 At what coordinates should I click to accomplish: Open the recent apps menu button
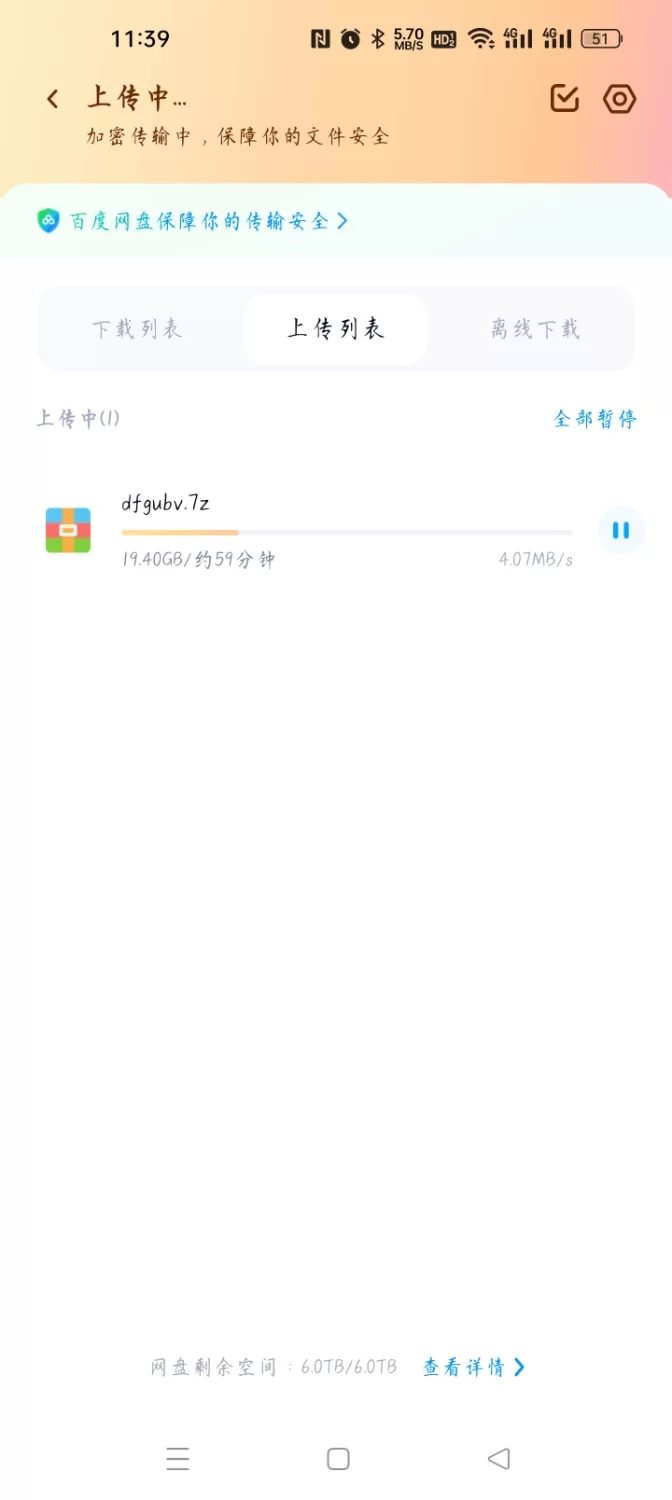tap(178, 1459)
